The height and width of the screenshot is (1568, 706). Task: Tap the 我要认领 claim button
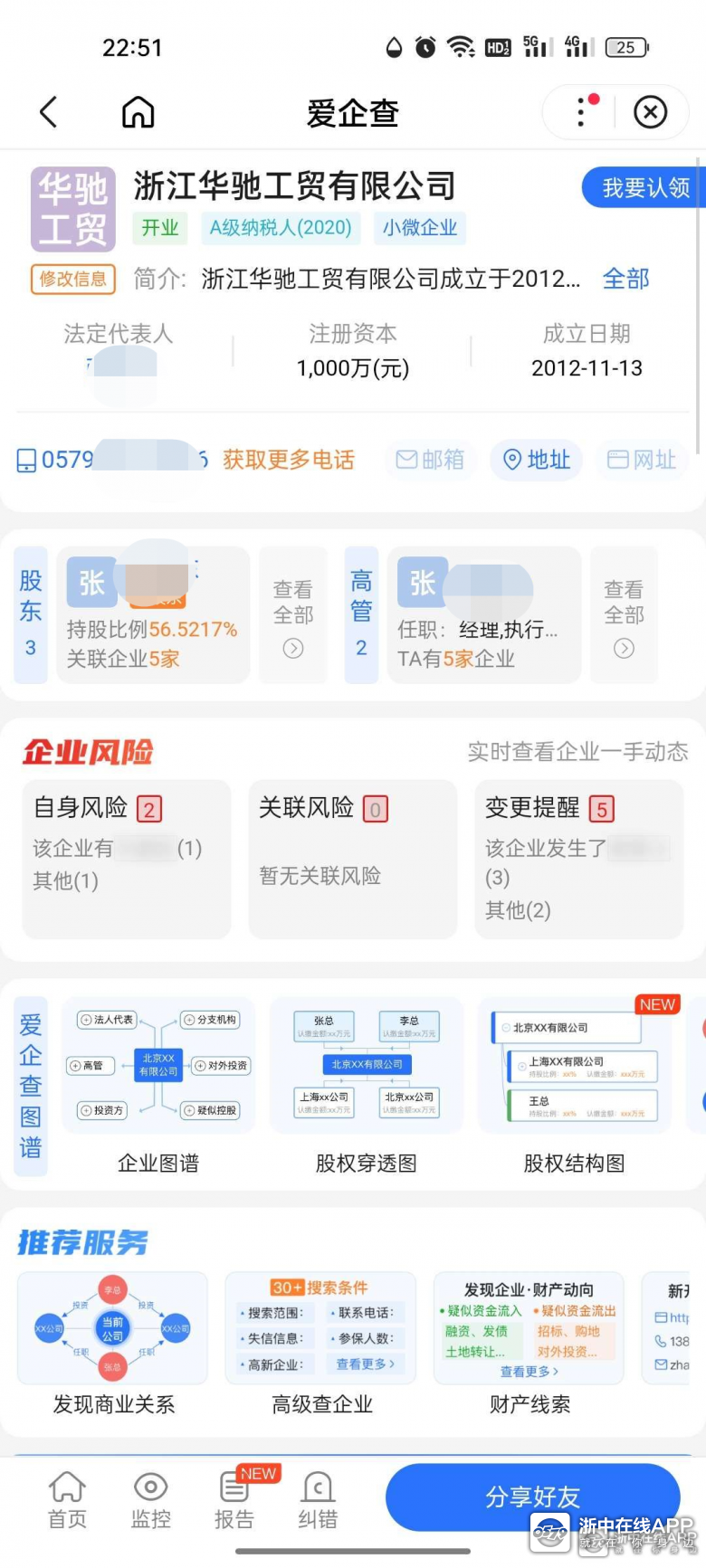coord(644,187)
